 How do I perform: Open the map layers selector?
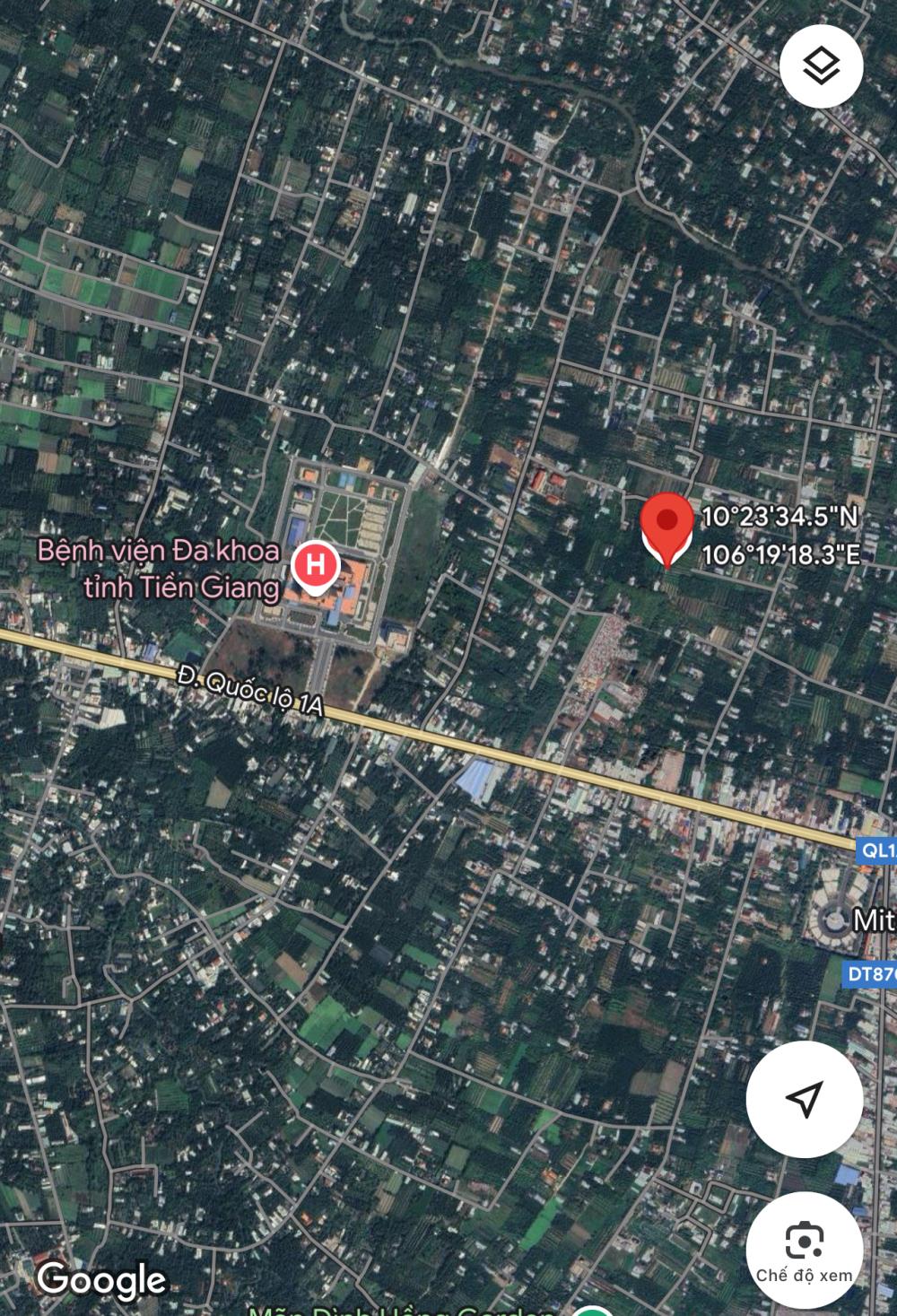click(x=821, y=66)
